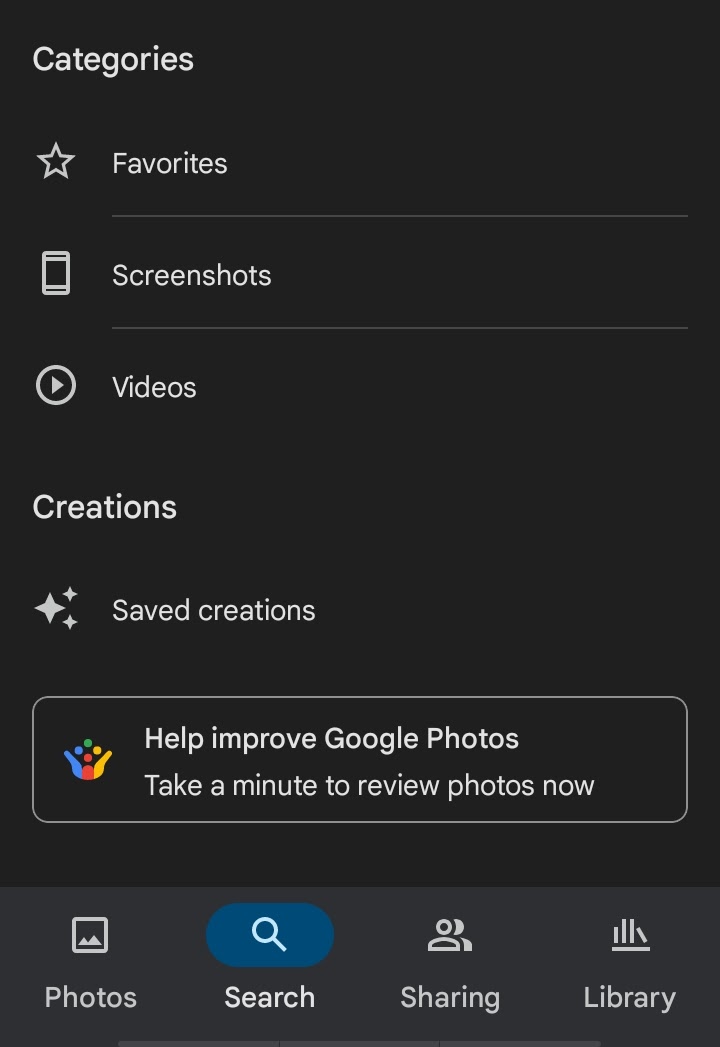Switch to the Photos tab
720x1047 pixels.
pos(90,962)
